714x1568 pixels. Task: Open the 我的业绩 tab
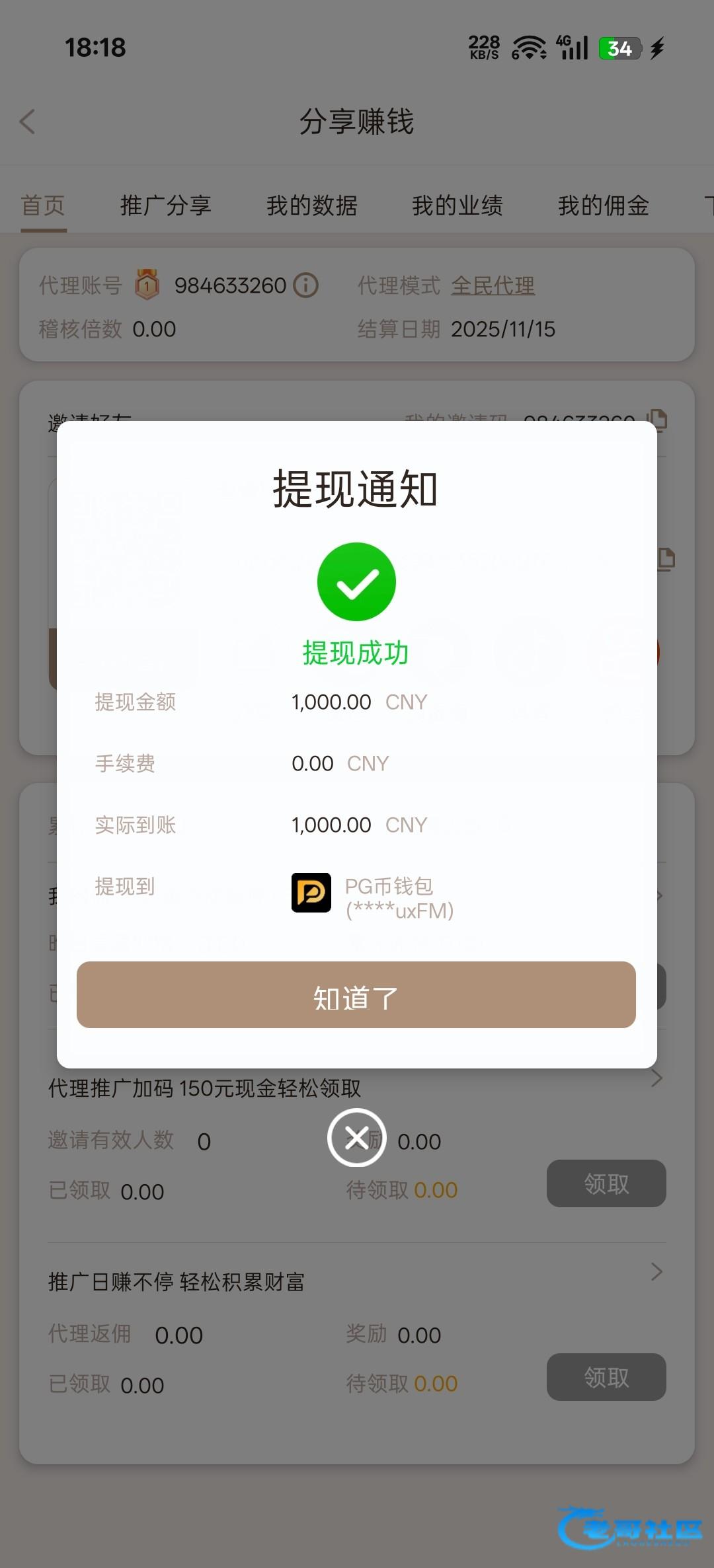click(x=457, y=205)
